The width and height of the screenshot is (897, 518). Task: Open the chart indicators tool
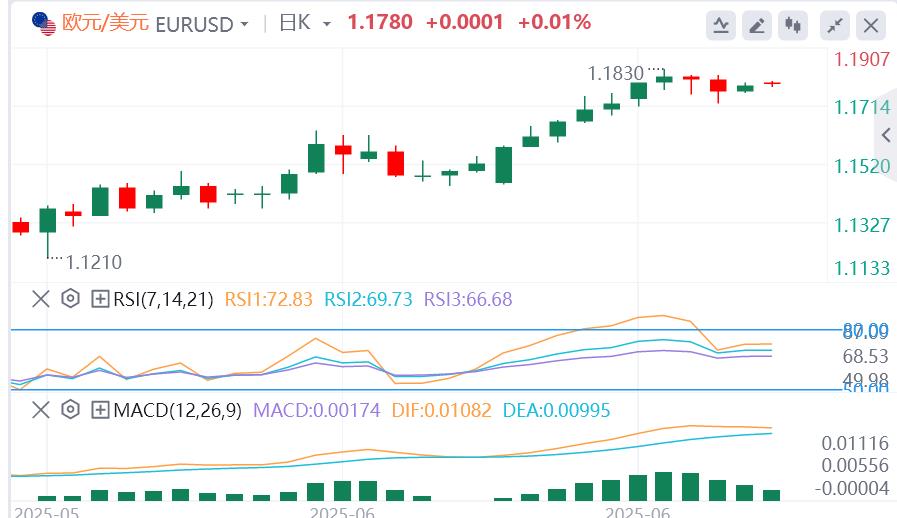tap(719, 25)
